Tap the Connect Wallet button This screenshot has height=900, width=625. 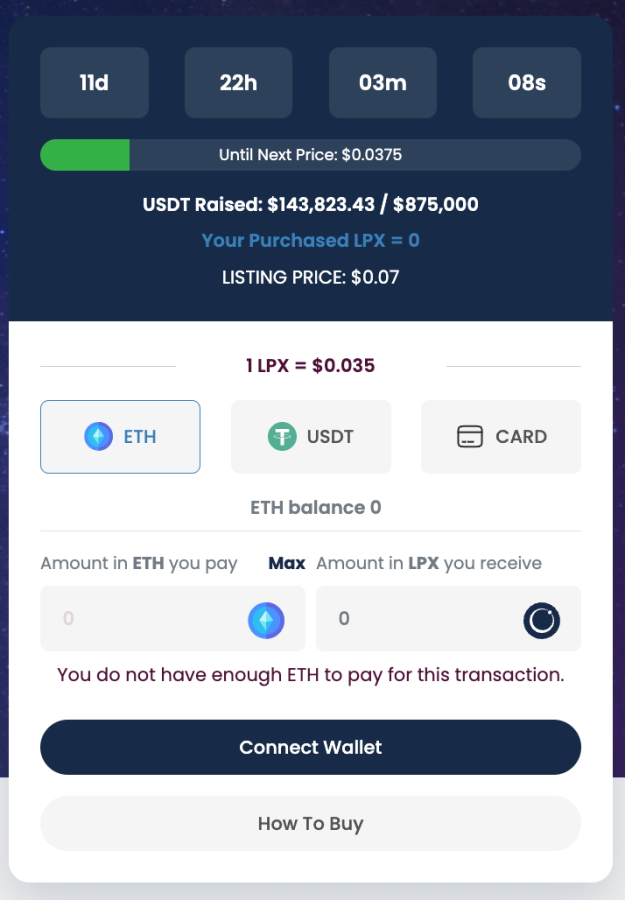click(x=310, y=747)
